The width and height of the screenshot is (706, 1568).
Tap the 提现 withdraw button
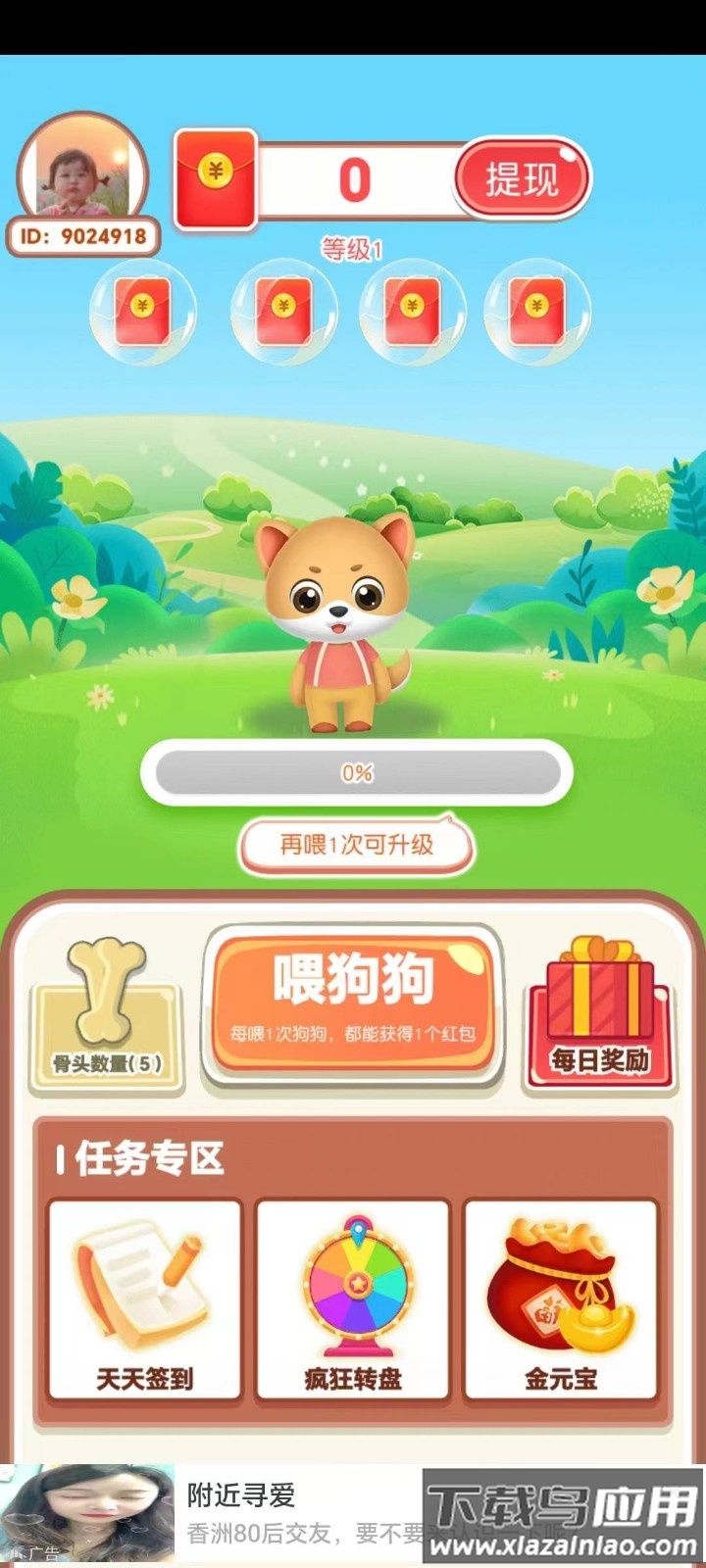coord(521,179)
